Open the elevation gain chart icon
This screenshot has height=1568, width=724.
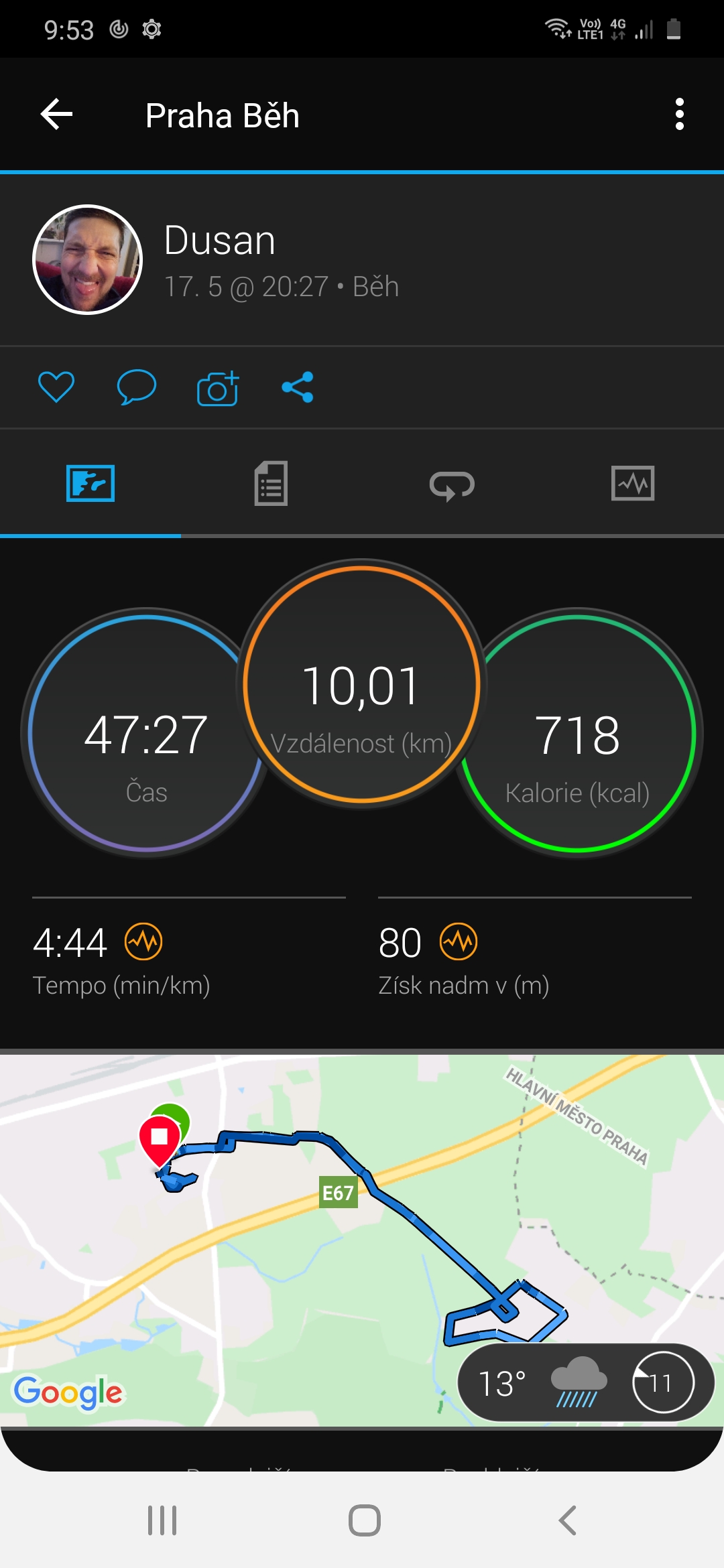click(x=459, y=941)
